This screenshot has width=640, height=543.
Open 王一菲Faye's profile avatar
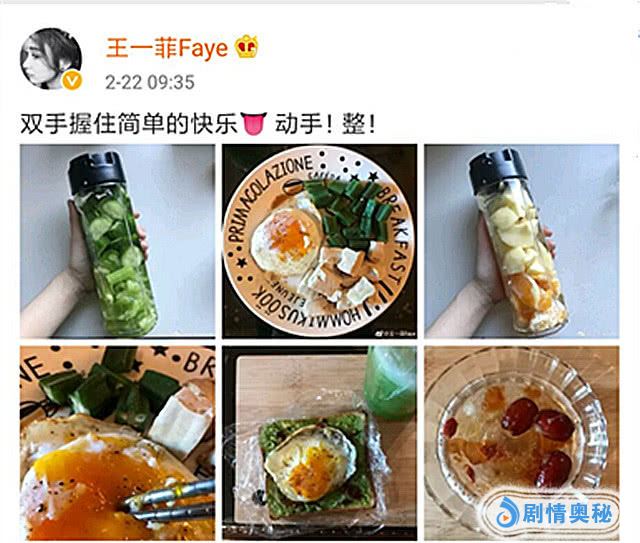53,57
